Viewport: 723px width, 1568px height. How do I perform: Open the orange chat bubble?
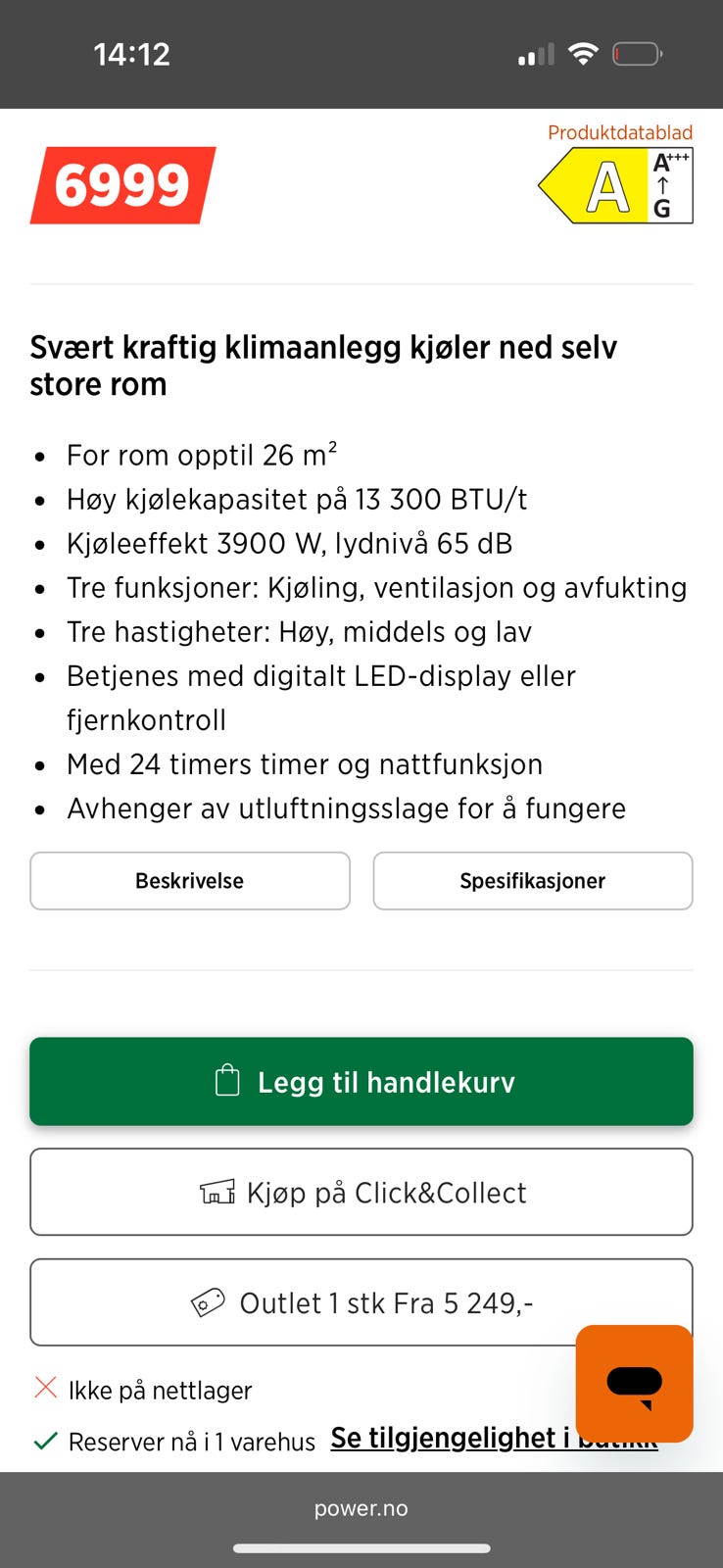click(635, 1383)
